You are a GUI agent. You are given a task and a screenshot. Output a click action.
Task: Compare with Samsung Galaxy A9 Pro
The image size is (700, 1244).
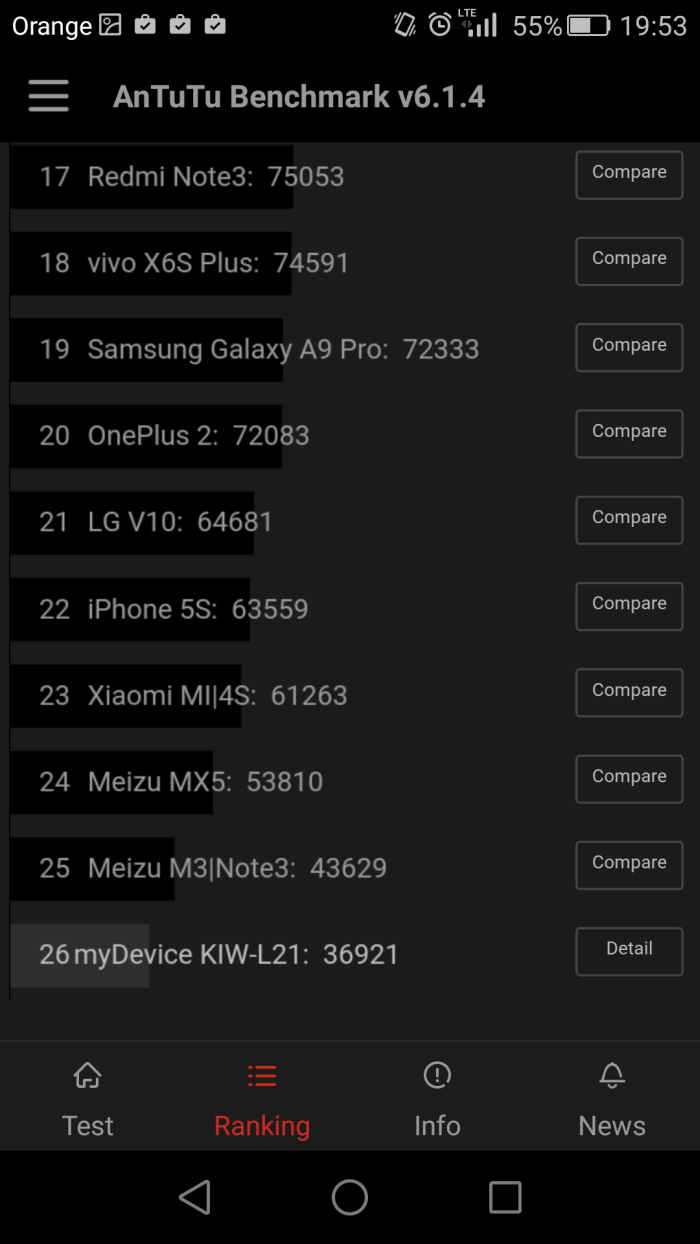point(629,347)
